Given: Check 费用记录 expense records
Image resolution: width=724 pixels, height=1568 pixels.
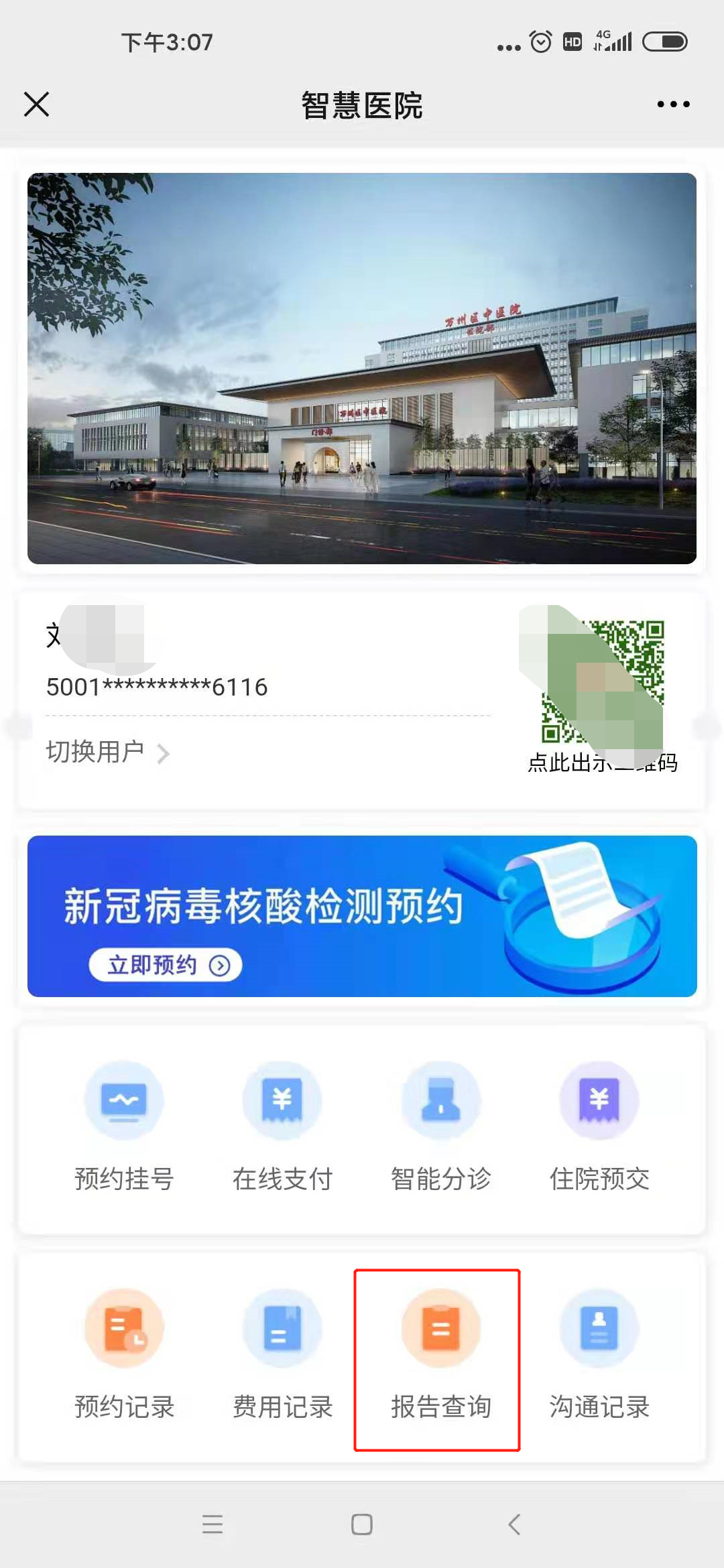Looking at the screenshot, I should (x=282, y=1354).
